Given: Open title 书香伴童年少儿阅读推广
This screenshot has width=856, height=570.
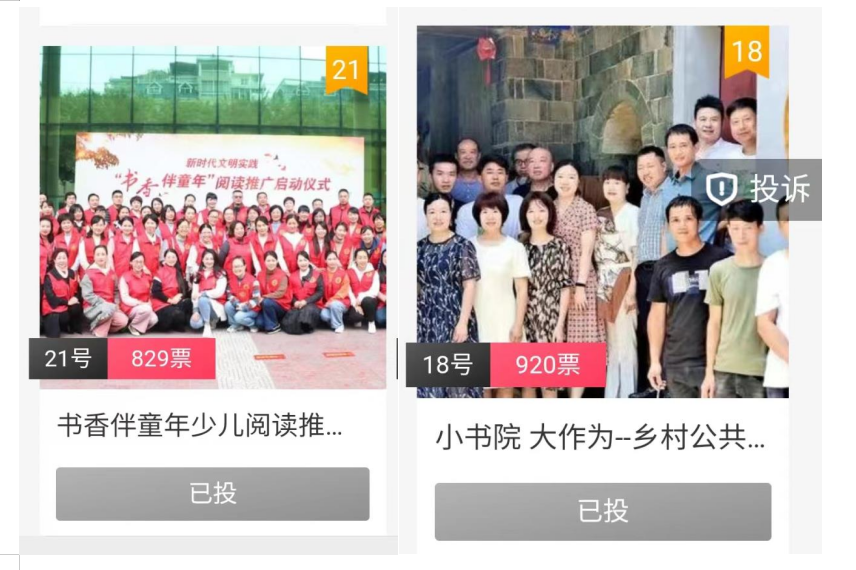Looking at the screenshot, I should click(x=200, y=426).
